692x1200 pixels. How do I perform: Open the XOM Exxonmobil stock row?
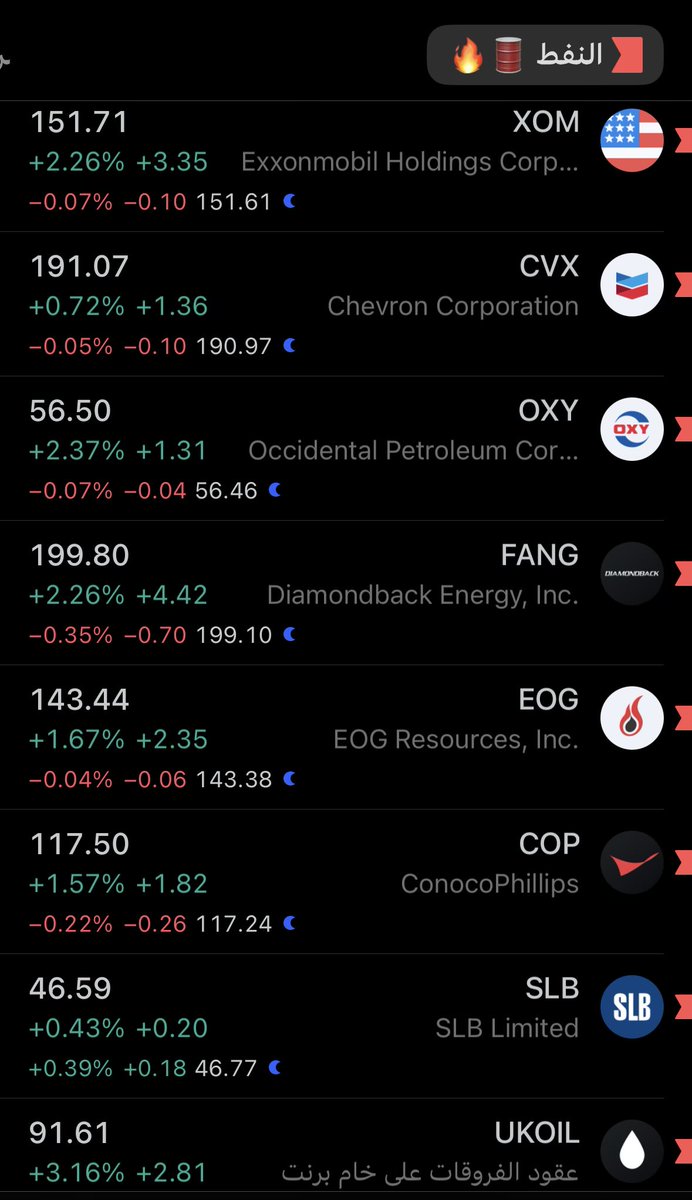pyautogui.click(x=346, y=167)
